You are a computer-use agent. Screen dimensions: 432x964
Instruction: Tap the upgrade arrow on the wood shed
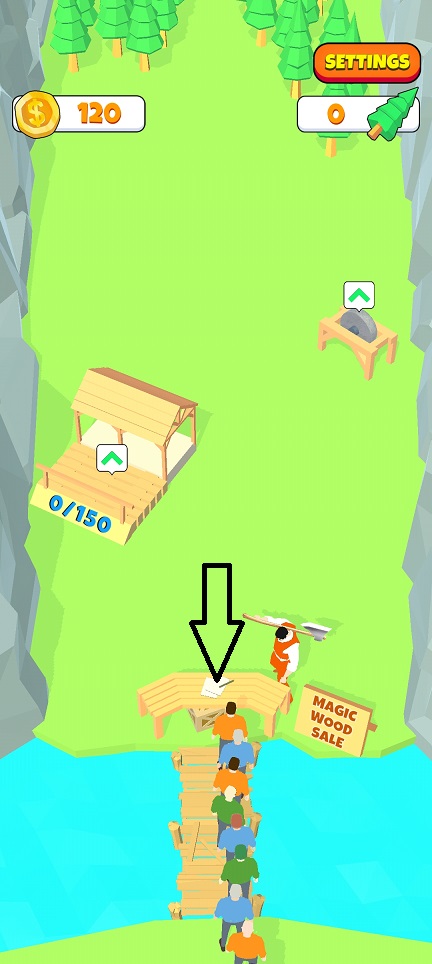click(112, 459)
